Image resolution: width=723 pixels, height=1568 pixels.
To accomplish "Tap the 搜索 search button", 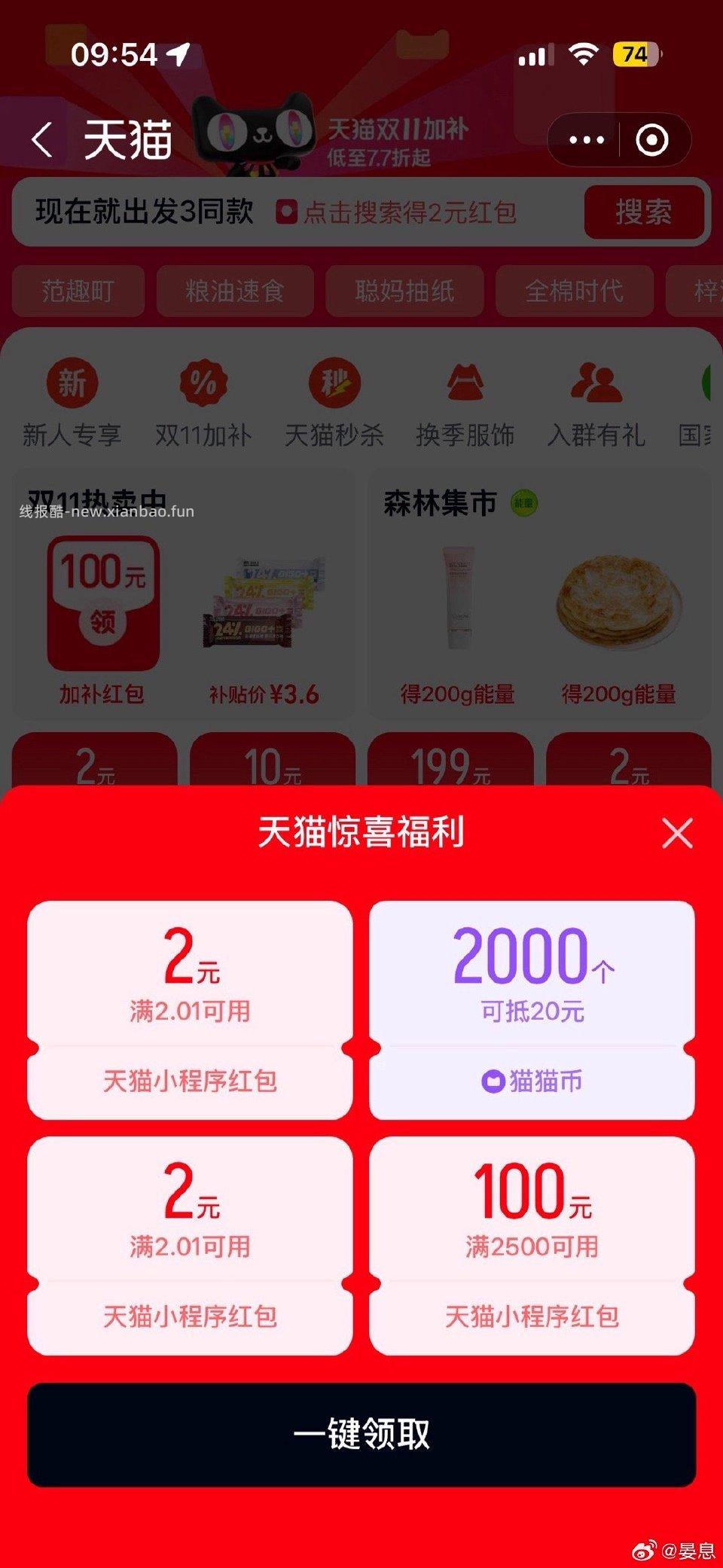I will tap(645, 213).
